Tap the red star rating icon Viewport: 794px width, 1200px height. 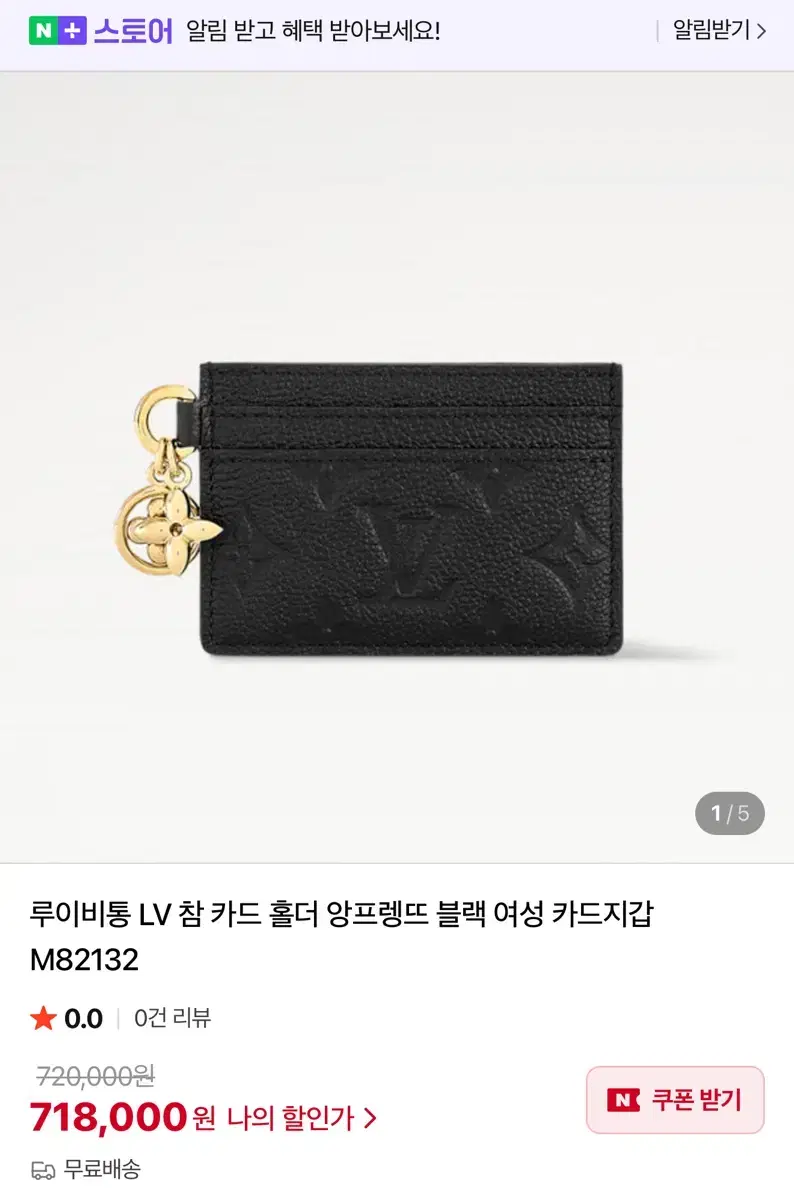[x=43, y=1017]
